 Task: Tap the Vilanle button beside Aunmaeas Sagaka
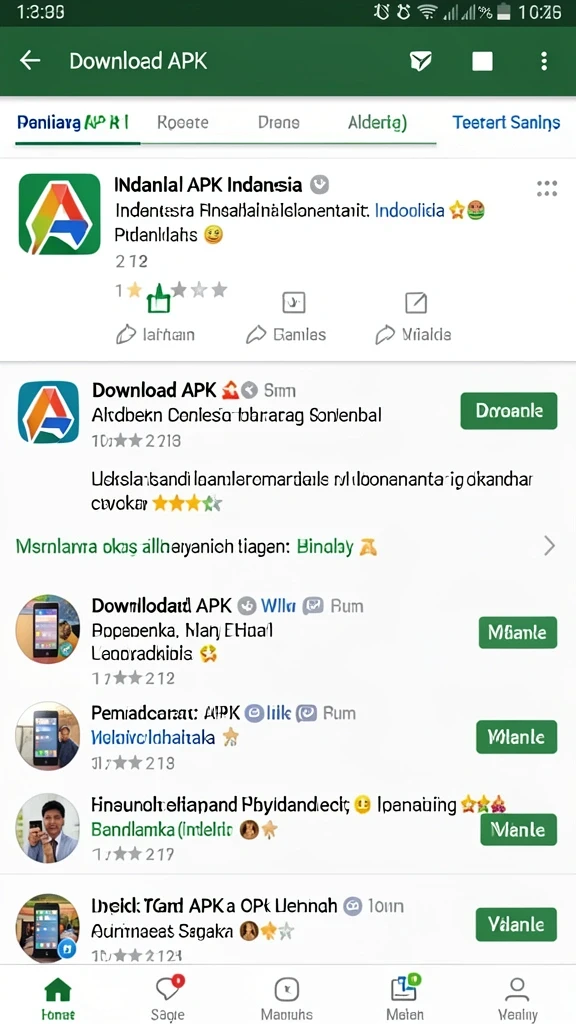[516, 924]
